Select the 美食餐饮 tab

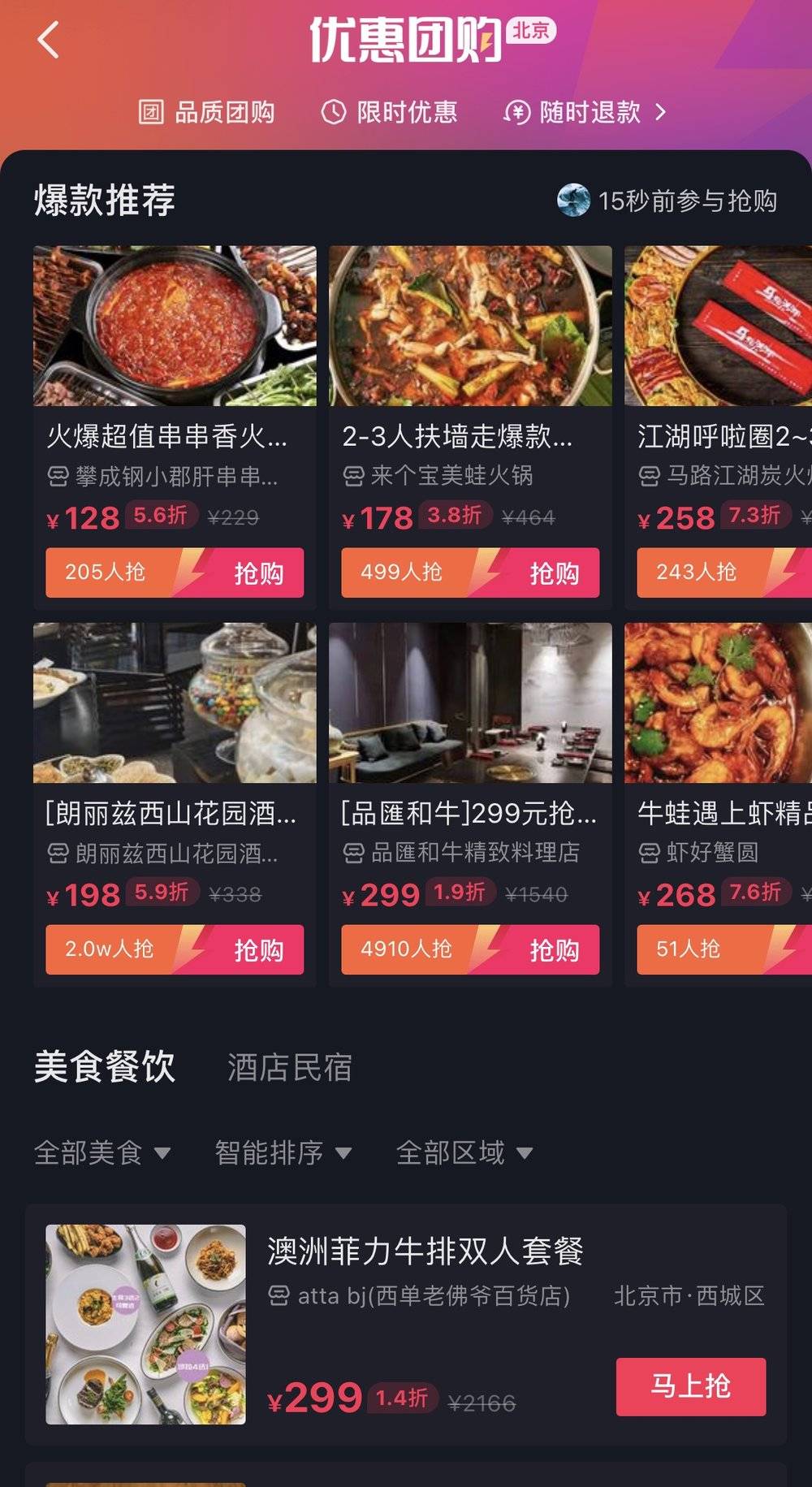pyautogui.click(x=105, y=1066)
